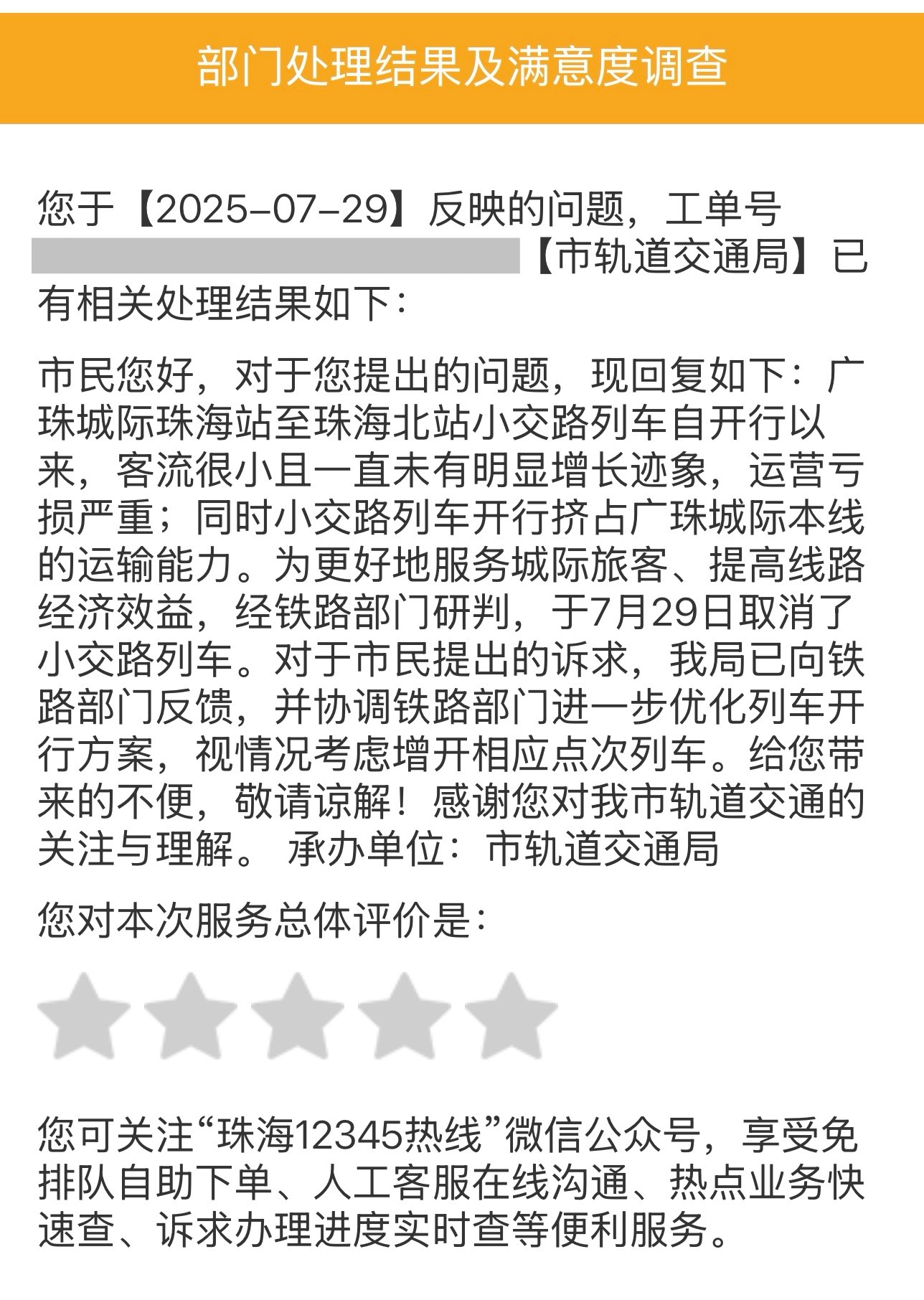Image resolution: width=924 pixels, height=1300 pixels.
Task: Rate the service one star
Action: tap(84, 1017)
